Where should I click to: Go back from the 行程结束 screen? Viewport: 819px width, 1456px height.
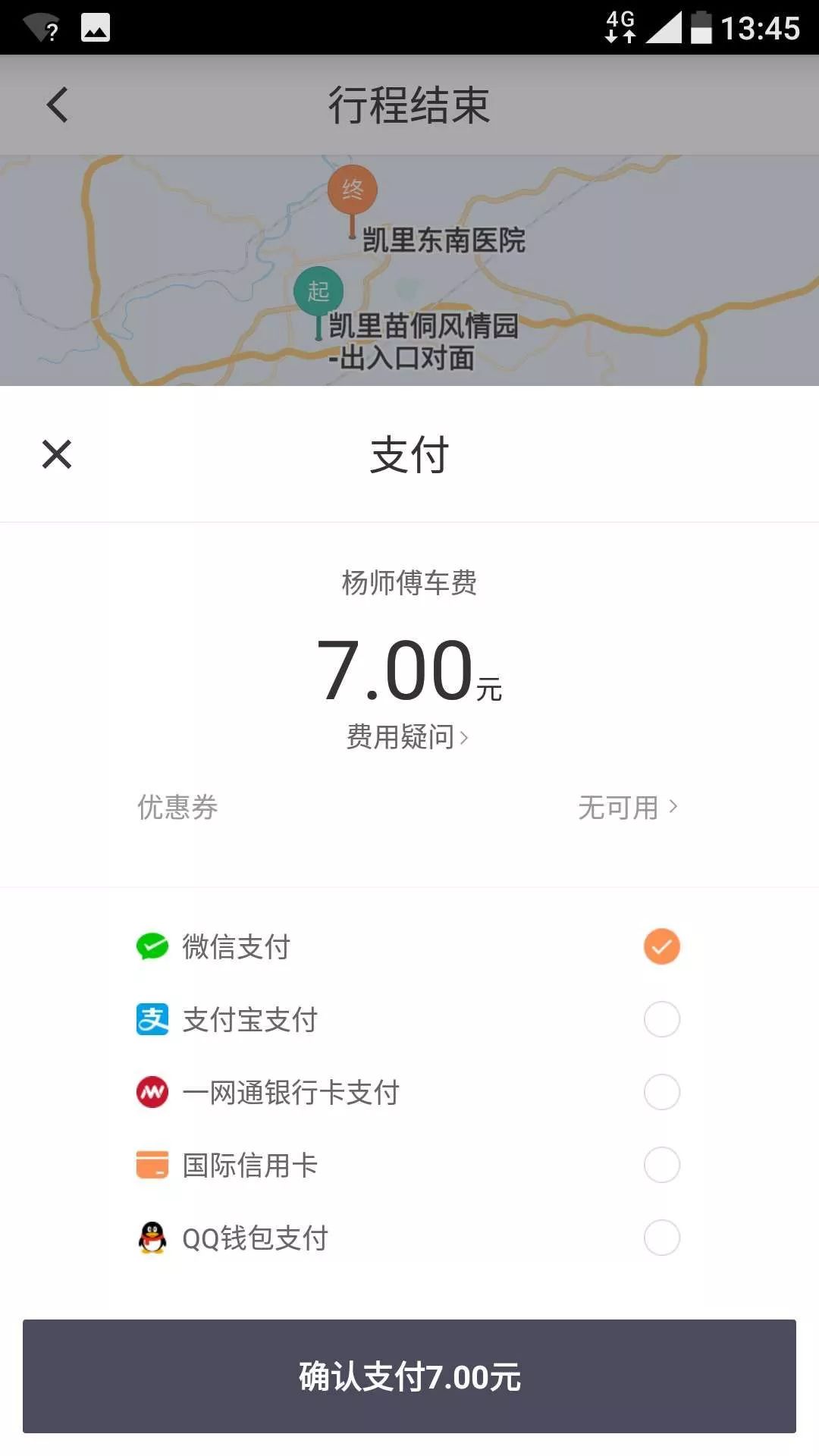pyautogui.click(x=57, y=105)
